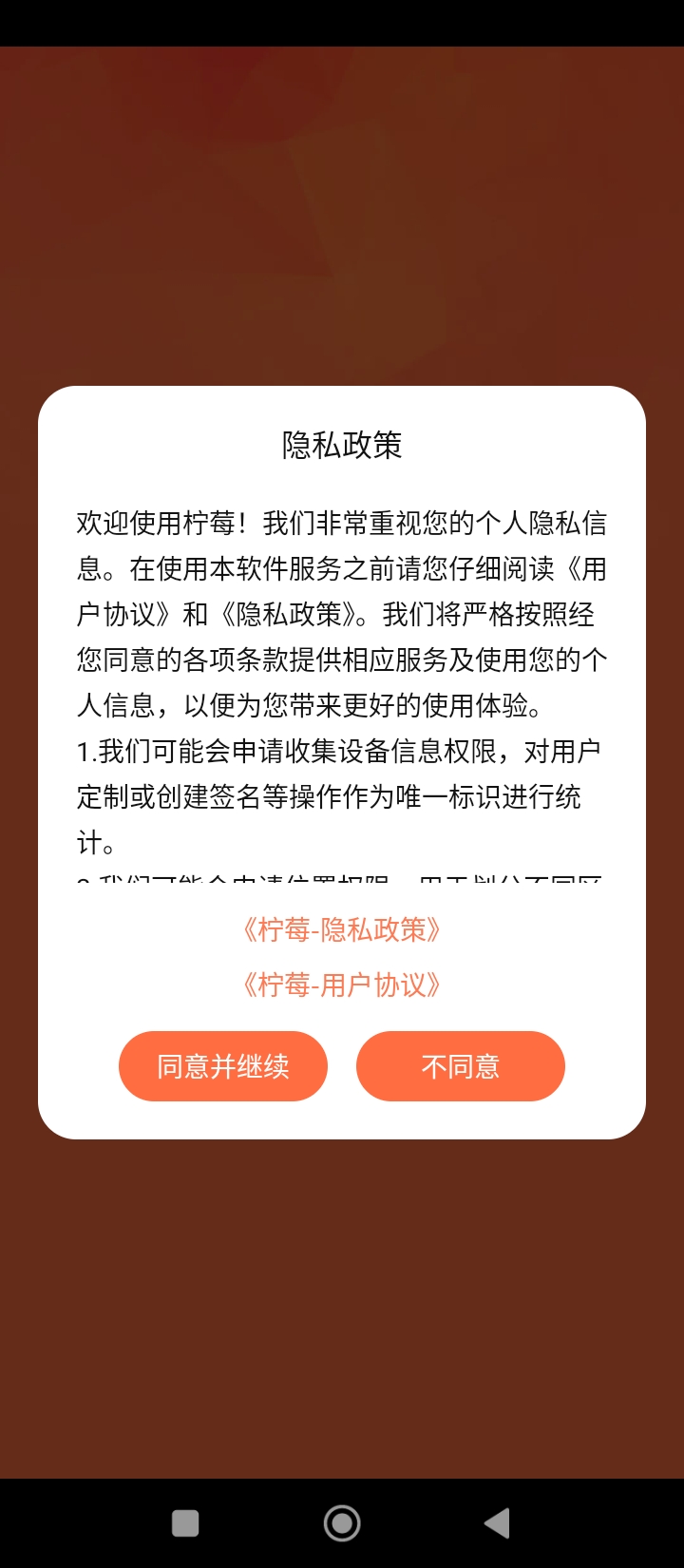Decline with the 不同意 button
This screenshot has height=1568, width=684.
[x=460, y=1066]
